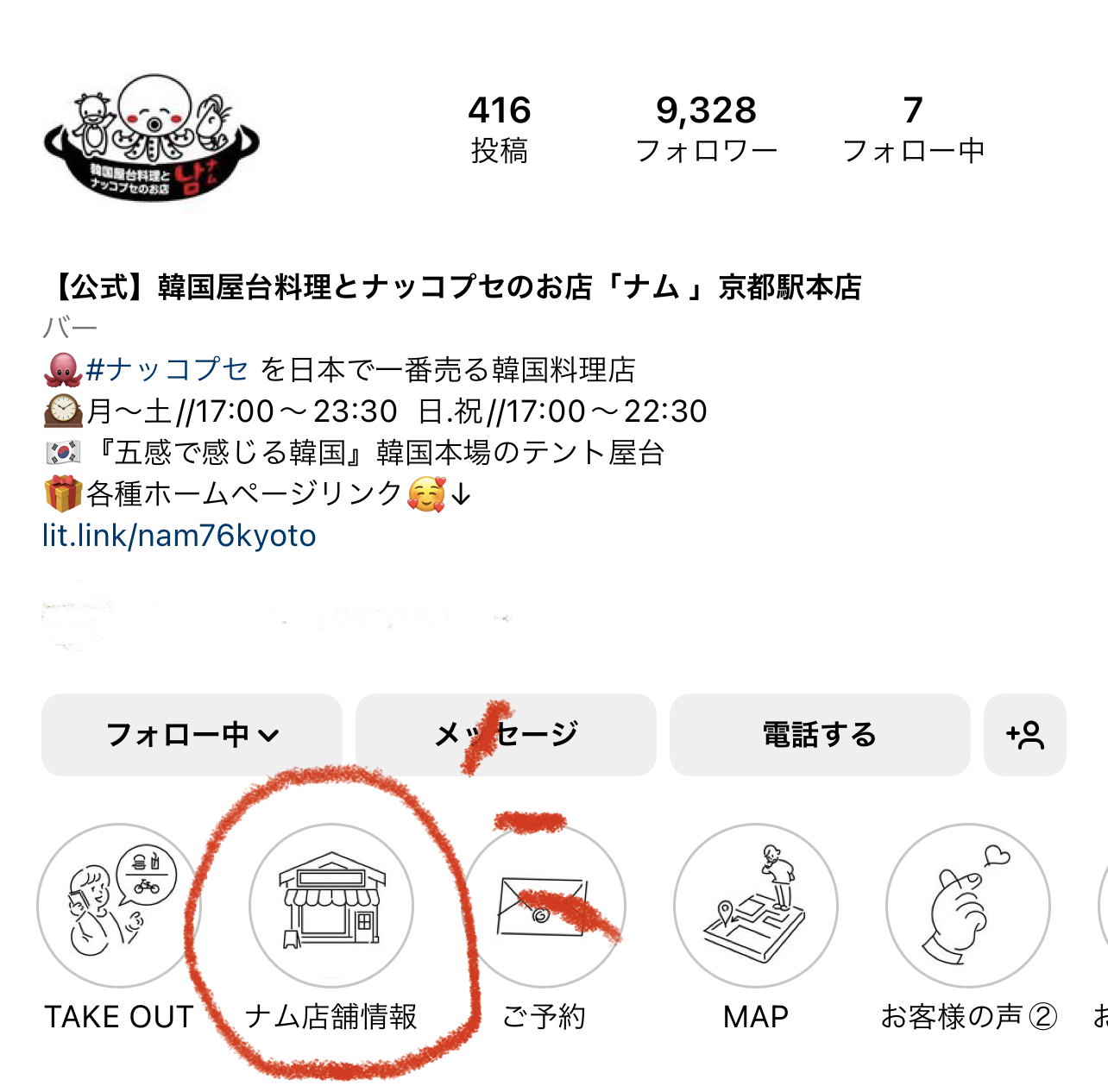Open the ナム店舗情報 highlight
This screenshot has height=1092, width=1108.
coord(331,906)
